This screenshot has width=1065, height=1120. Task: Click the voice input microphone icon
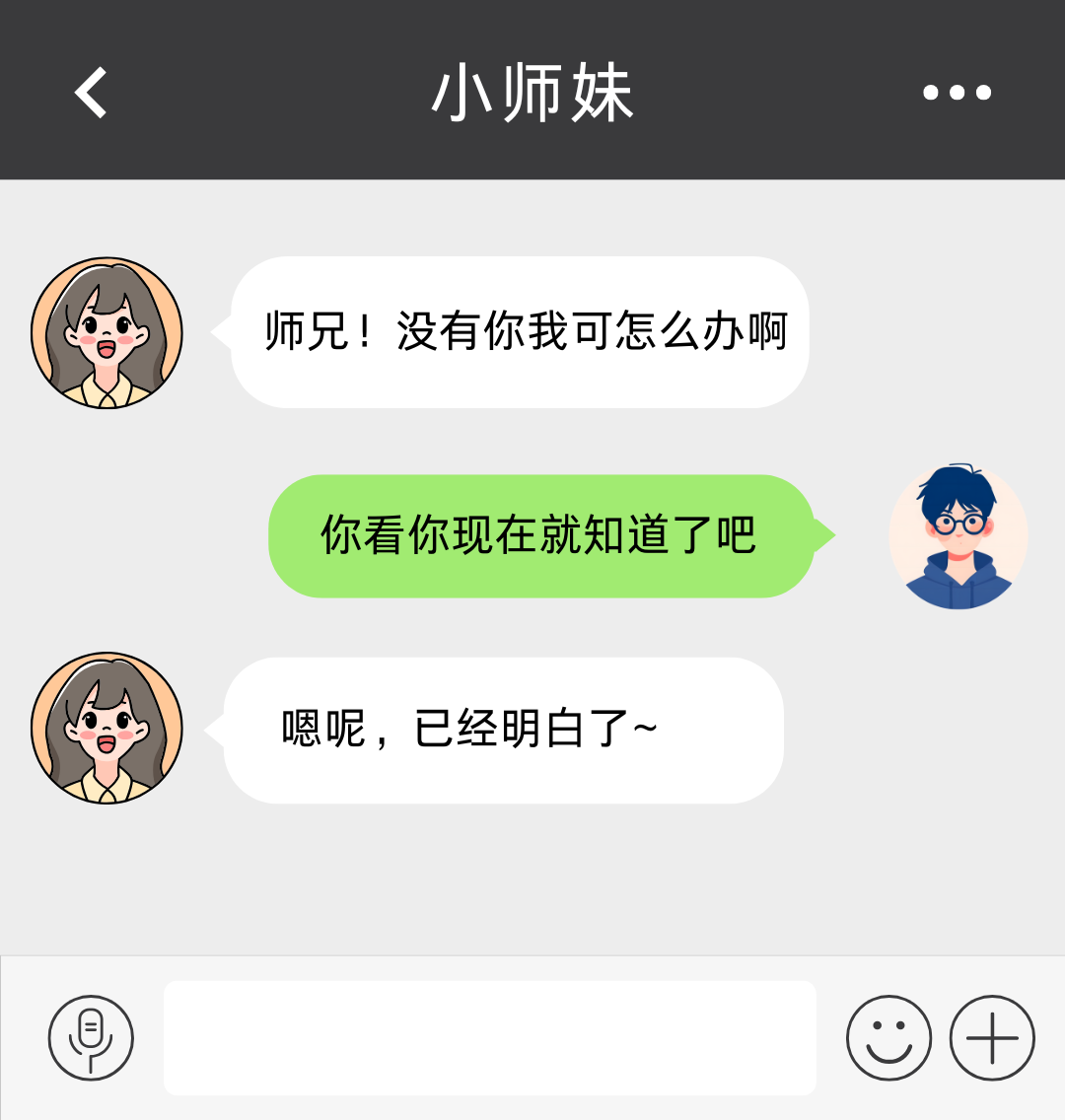click(x=91, y=1039)
